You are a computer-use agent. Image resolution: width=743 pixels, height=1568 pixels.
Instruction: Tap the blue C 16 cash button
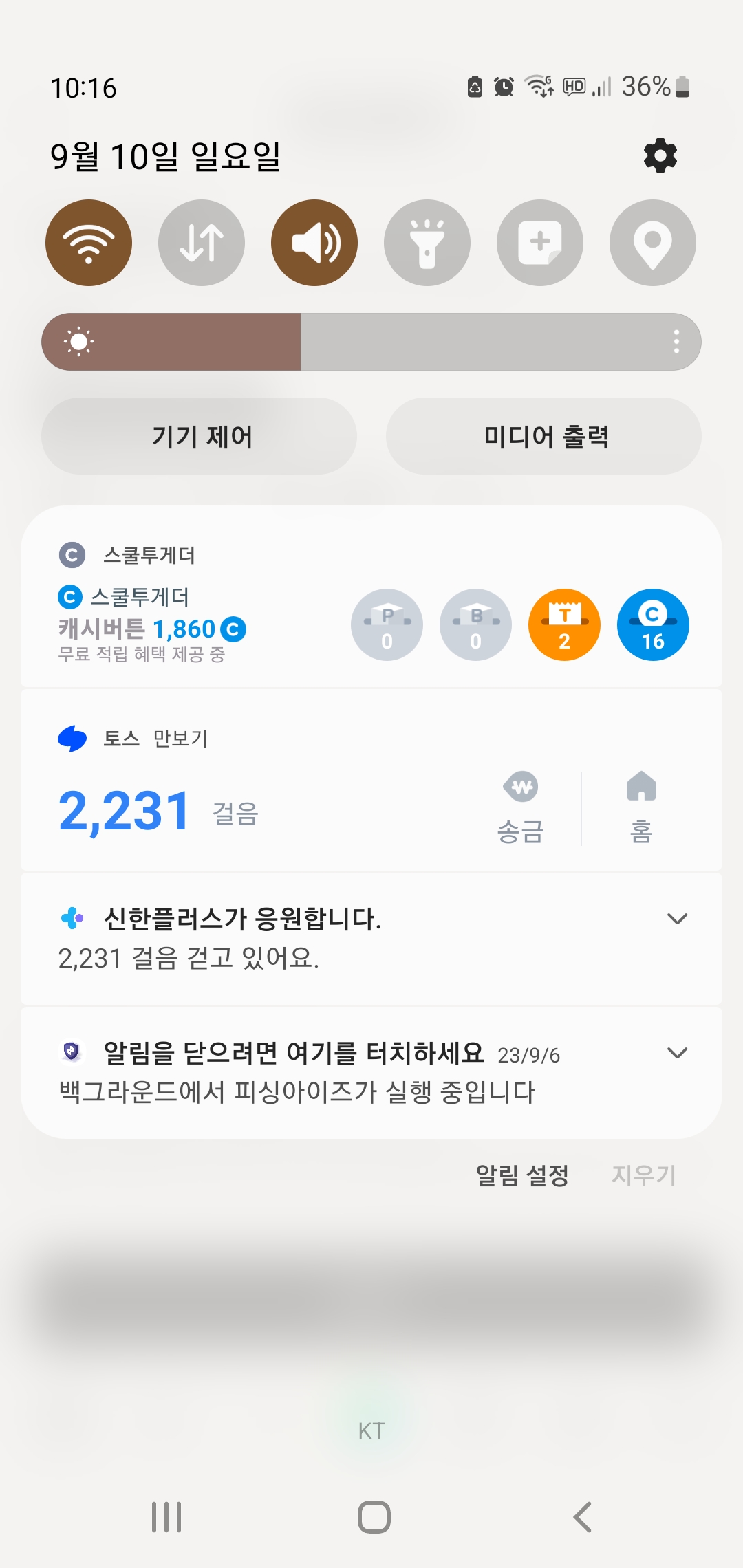(653, 624)
